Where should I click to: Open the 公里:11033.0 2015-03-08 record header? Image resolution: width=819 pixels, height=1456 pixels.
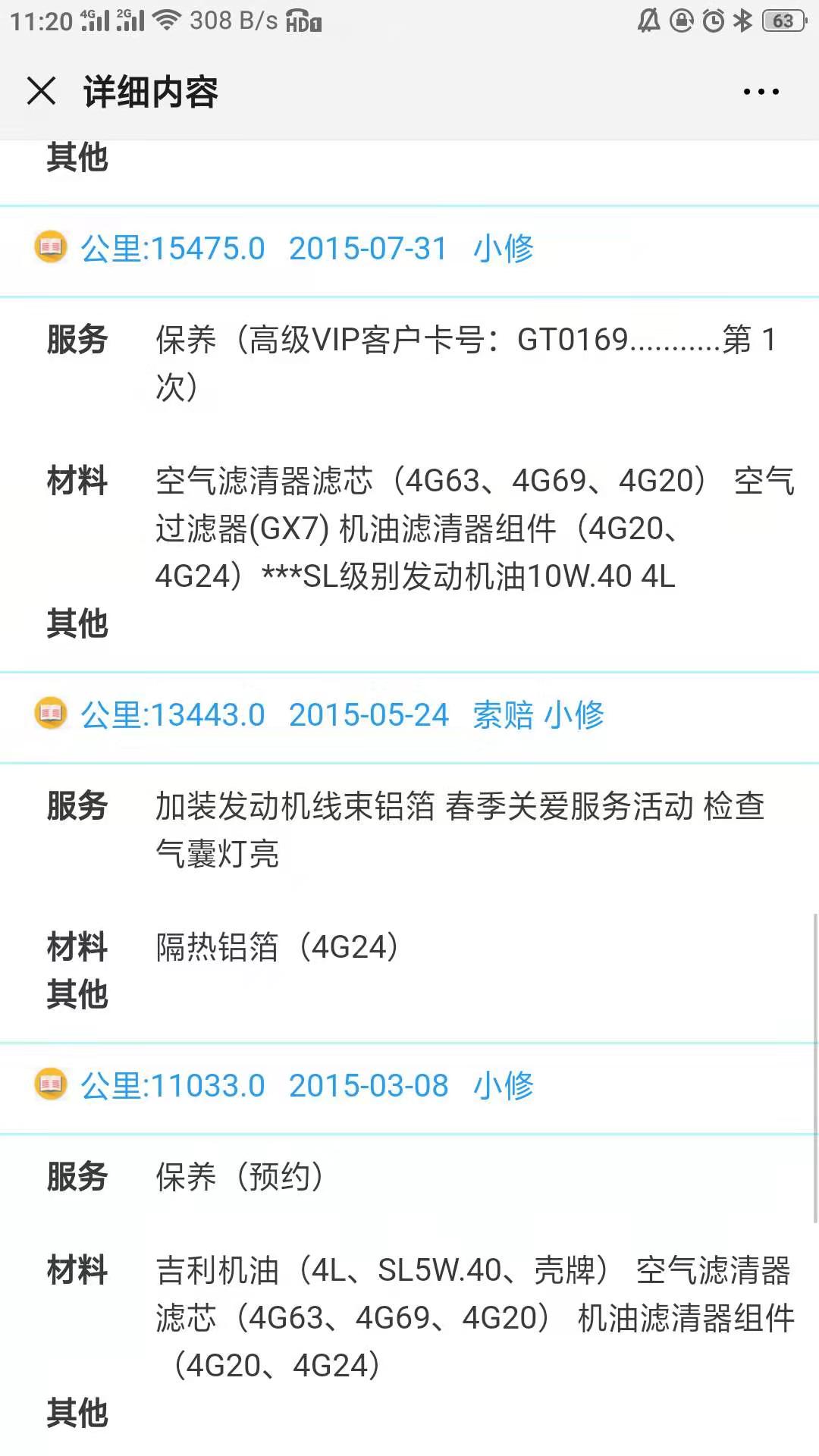click(409, 1087)
